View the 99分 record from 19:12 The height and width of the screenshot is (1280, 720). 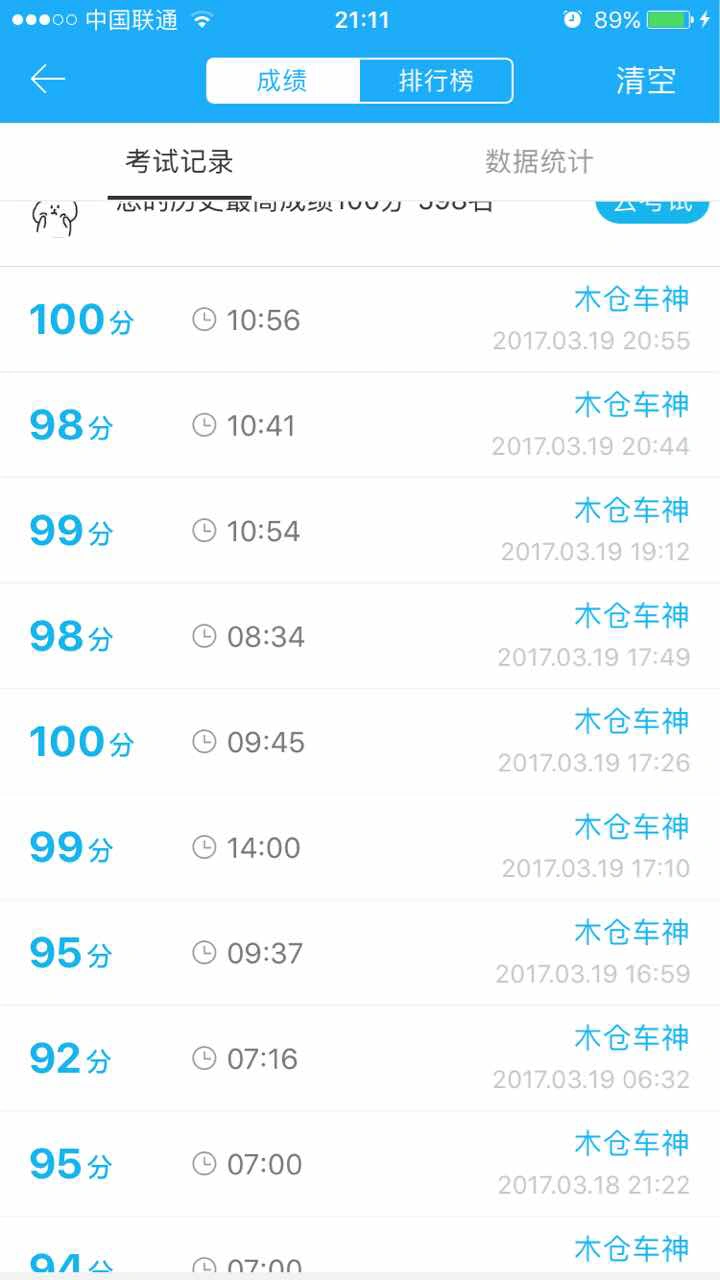pos(360,531)
